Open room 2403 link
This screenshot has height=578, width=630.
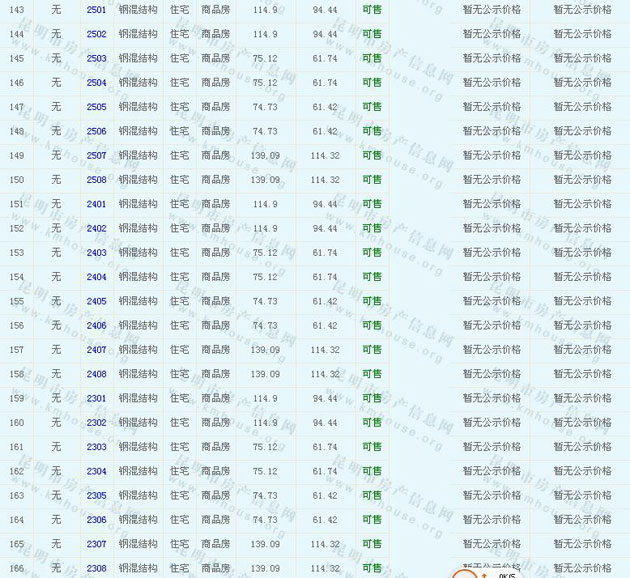[x=96, y=253]
